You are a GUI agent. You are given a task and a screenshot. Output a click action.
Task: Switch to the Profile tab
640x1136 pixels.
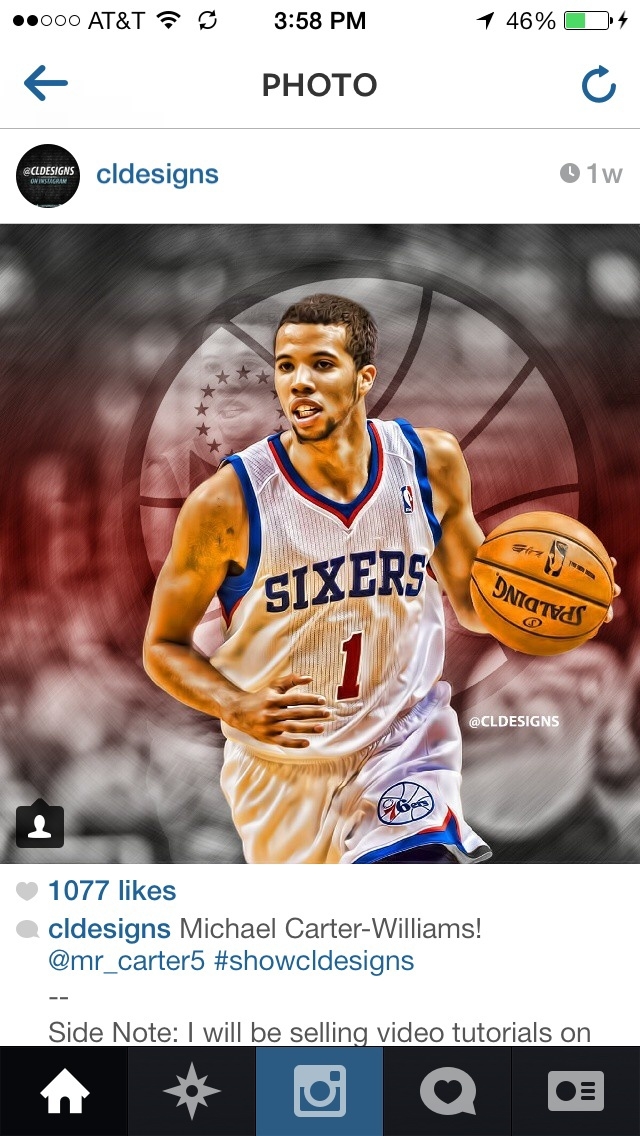[576, 1091]
